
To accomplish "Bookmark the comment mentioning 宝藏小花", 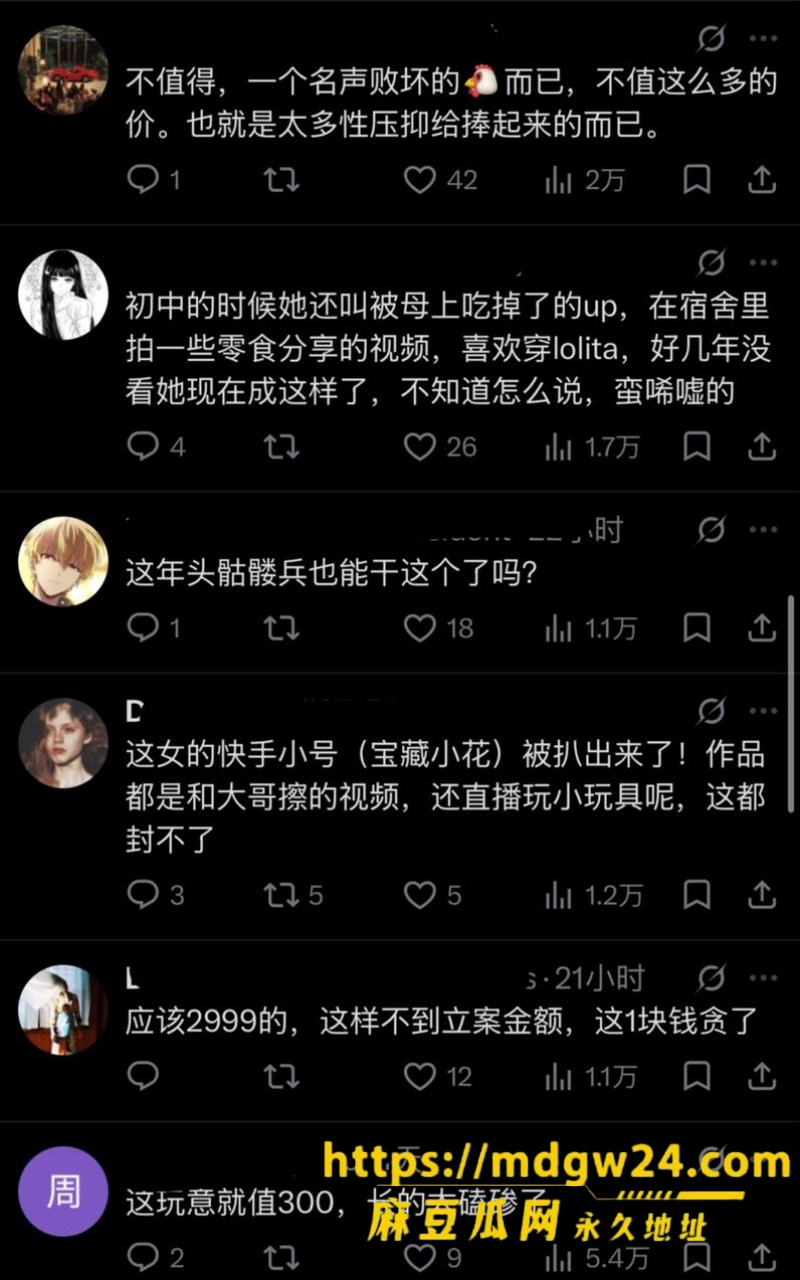I will coord(697,895).
